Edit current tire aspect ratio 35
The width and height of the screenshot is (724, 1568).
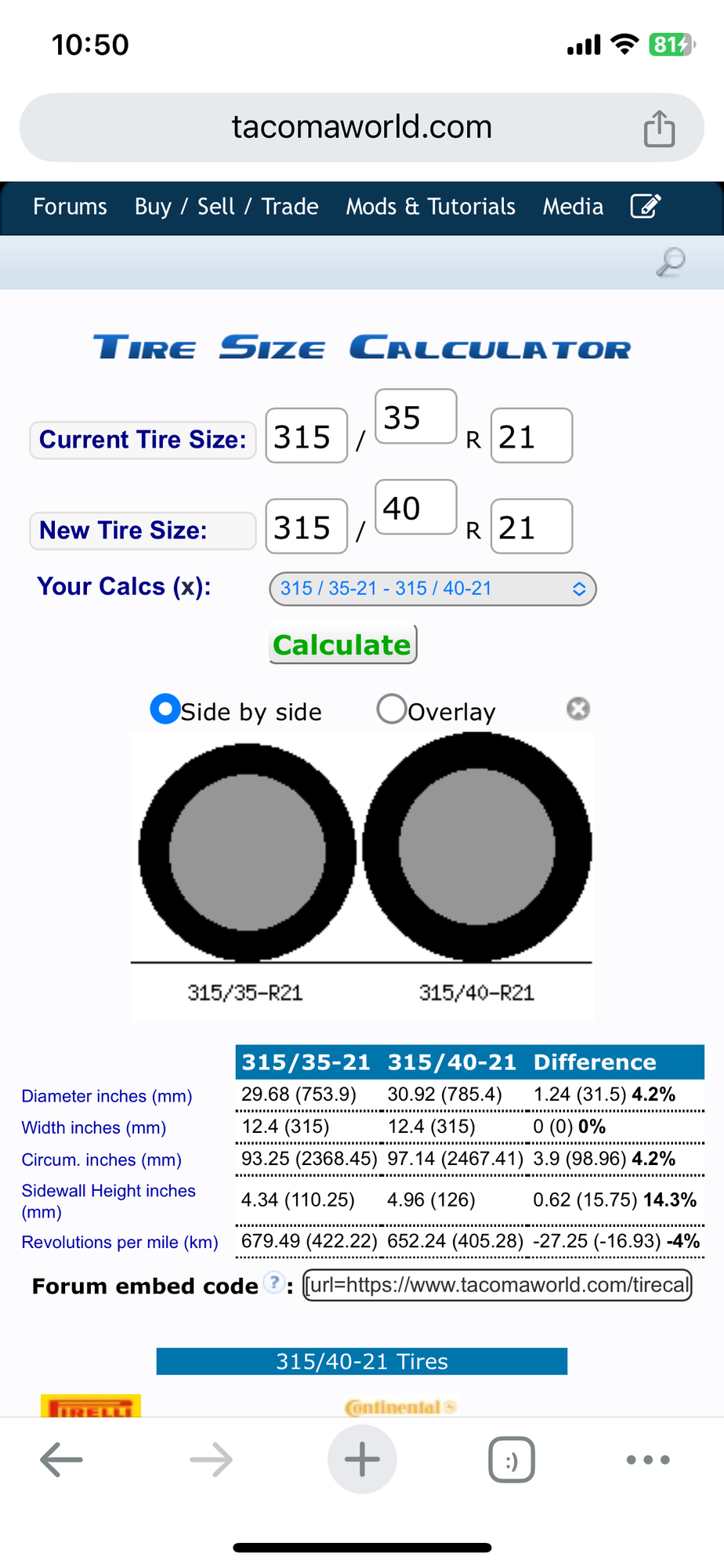pos(415,417)
